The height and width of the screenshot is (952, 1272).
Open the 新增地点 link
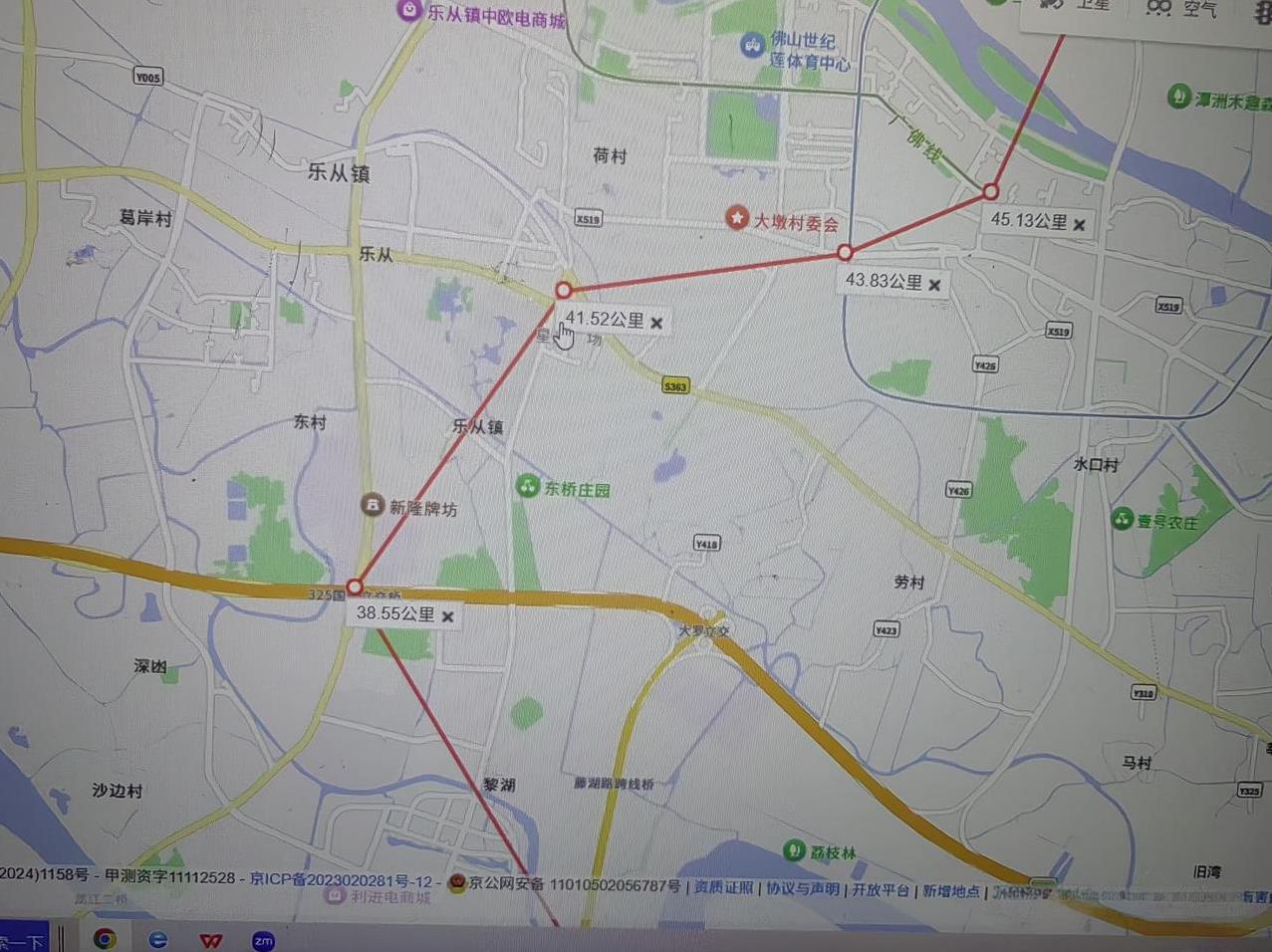[950, 891]
